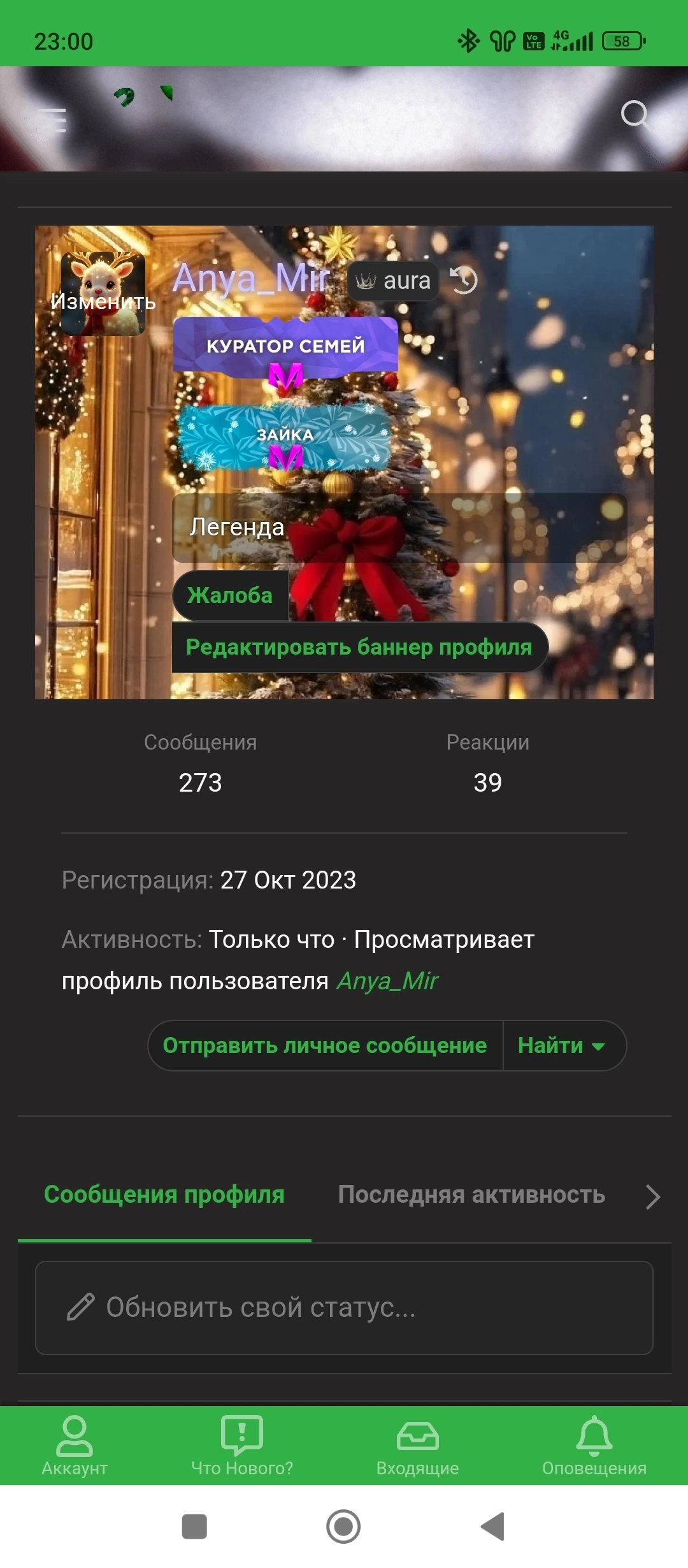Show more tabs with the right chevron

coord(652,1196)
